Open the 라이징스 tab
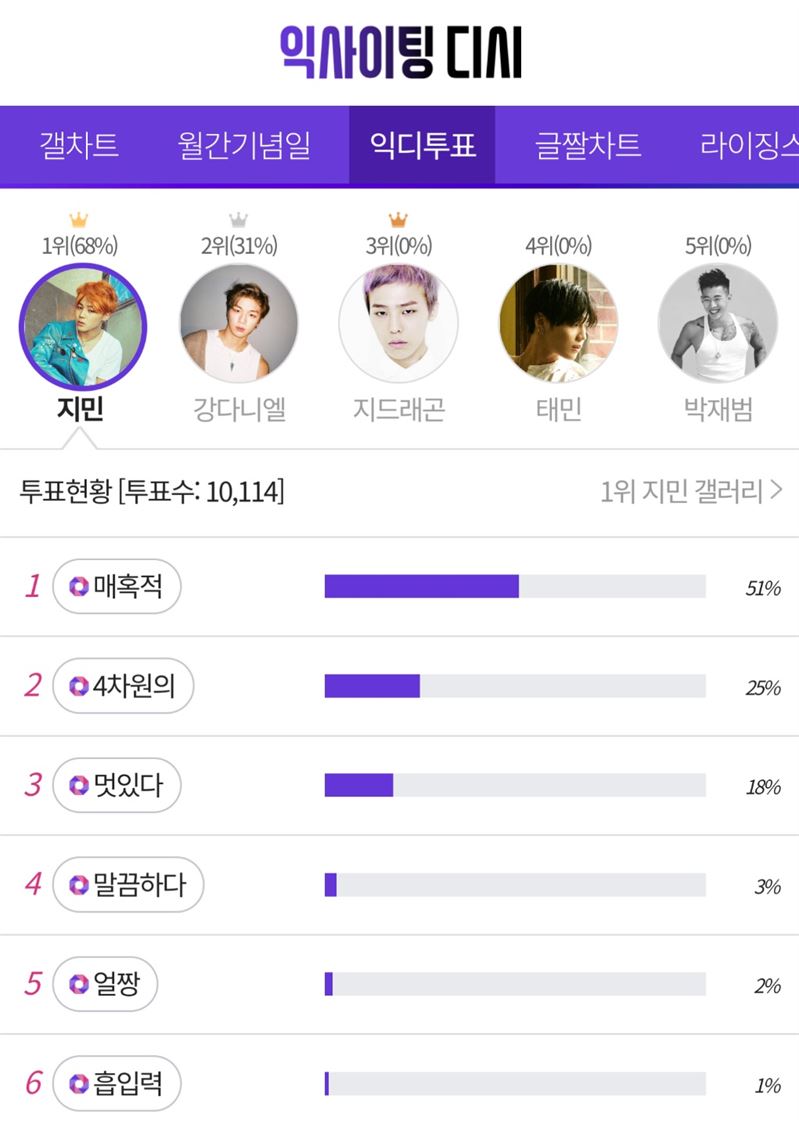 point(748,146)
